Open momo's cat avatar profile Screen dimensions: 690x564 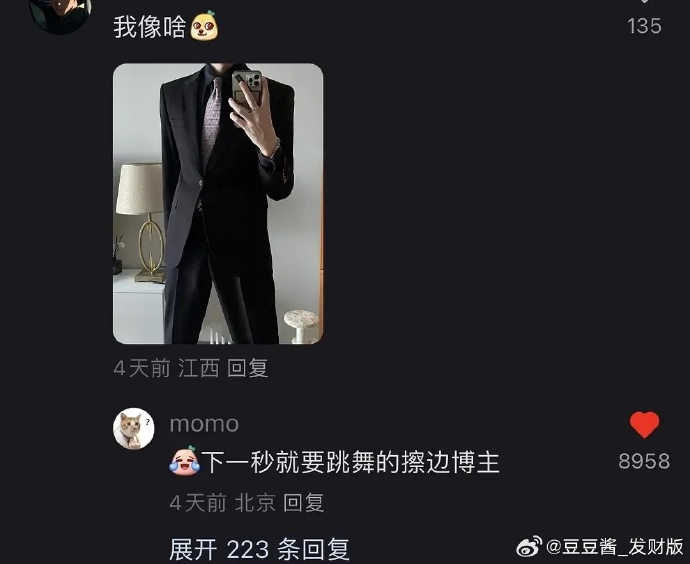point(133,429)
